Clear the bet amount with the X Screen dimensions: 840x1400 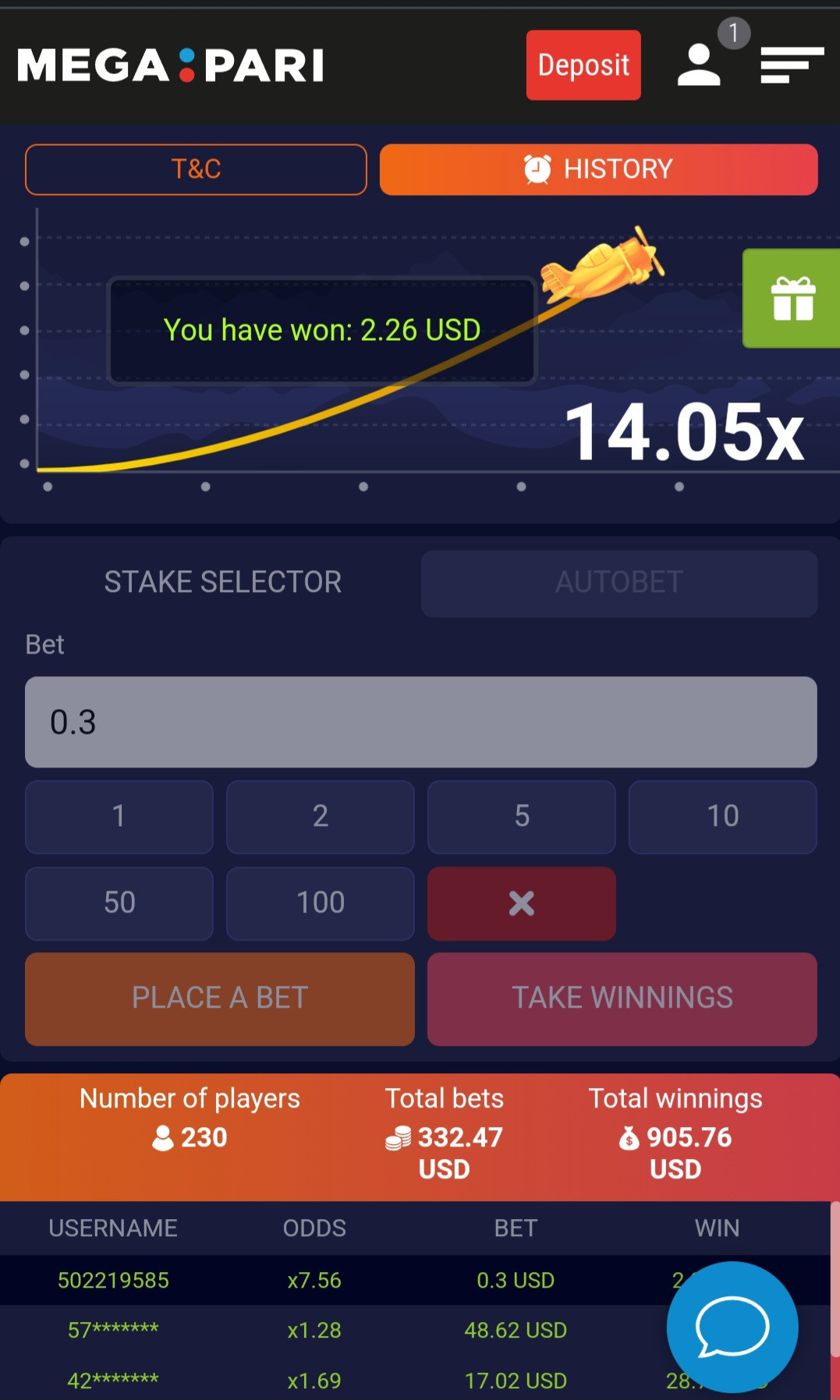pos(521,903)
